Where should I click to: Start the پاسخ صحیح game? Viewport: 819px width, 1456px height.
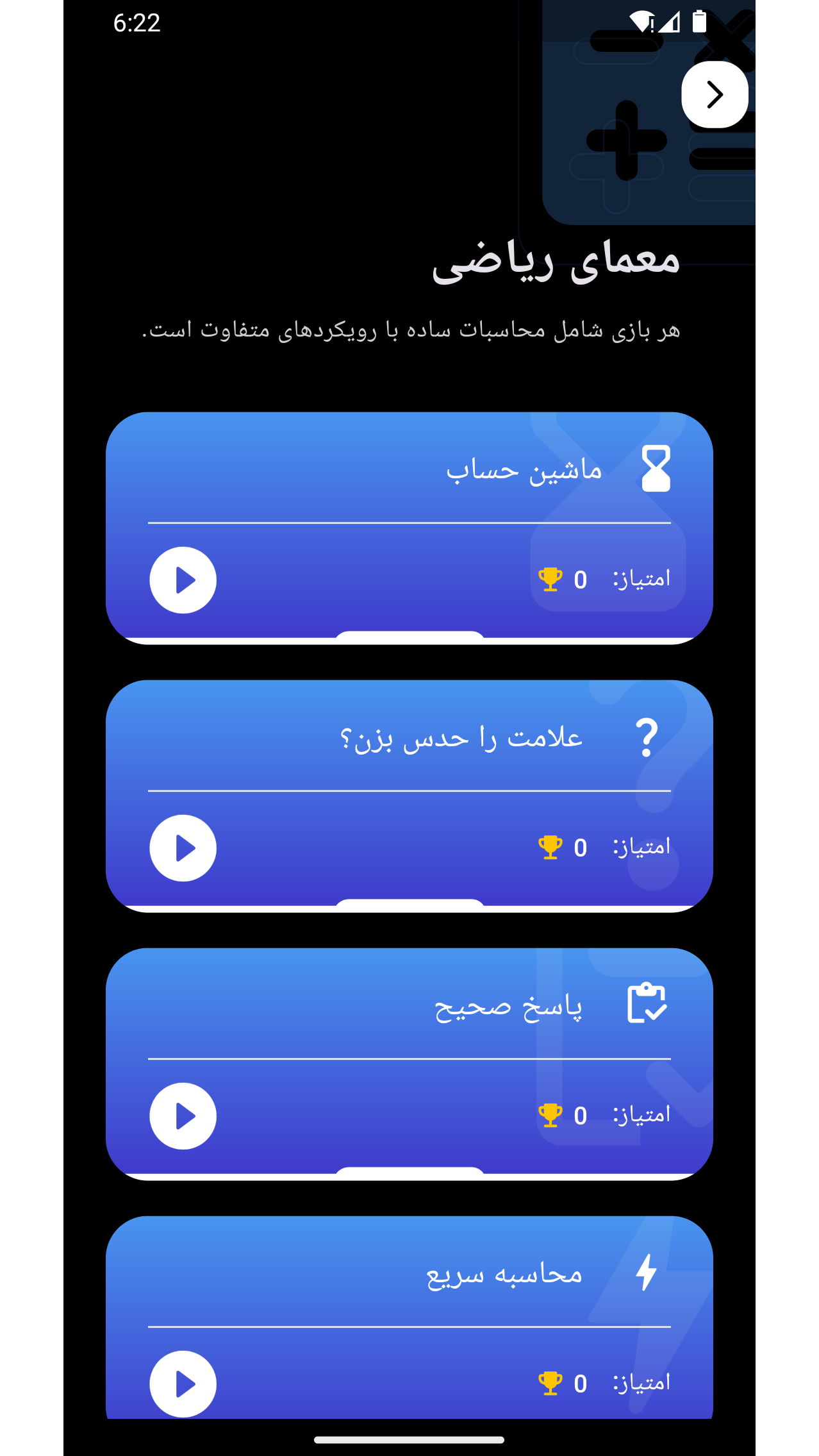183,1116
